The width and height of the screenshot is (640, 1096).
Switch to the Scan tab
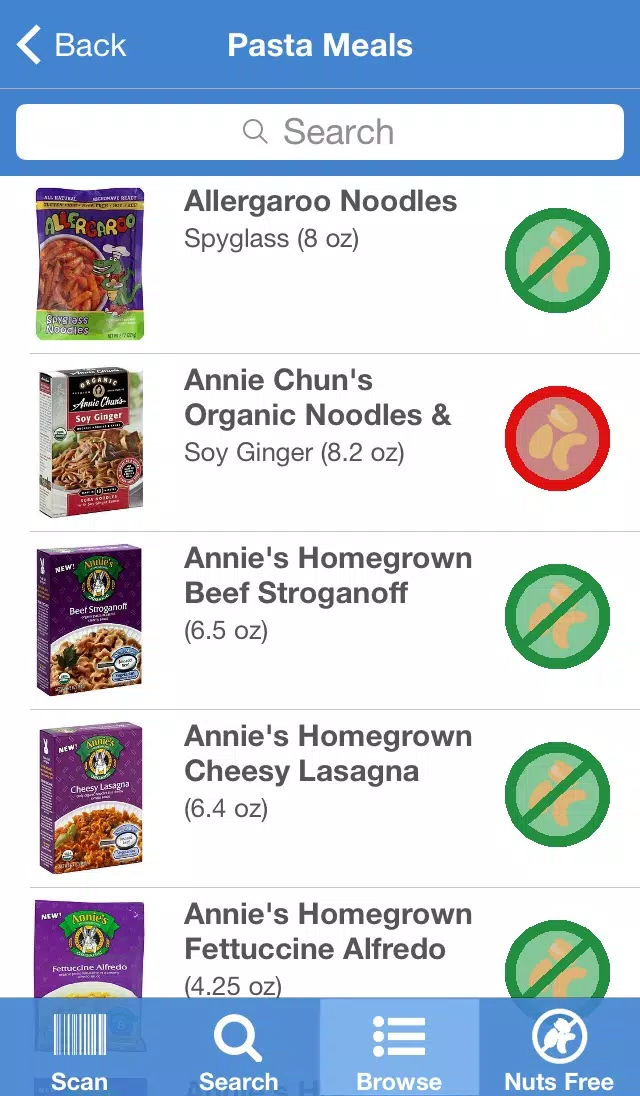point(80,1047)
